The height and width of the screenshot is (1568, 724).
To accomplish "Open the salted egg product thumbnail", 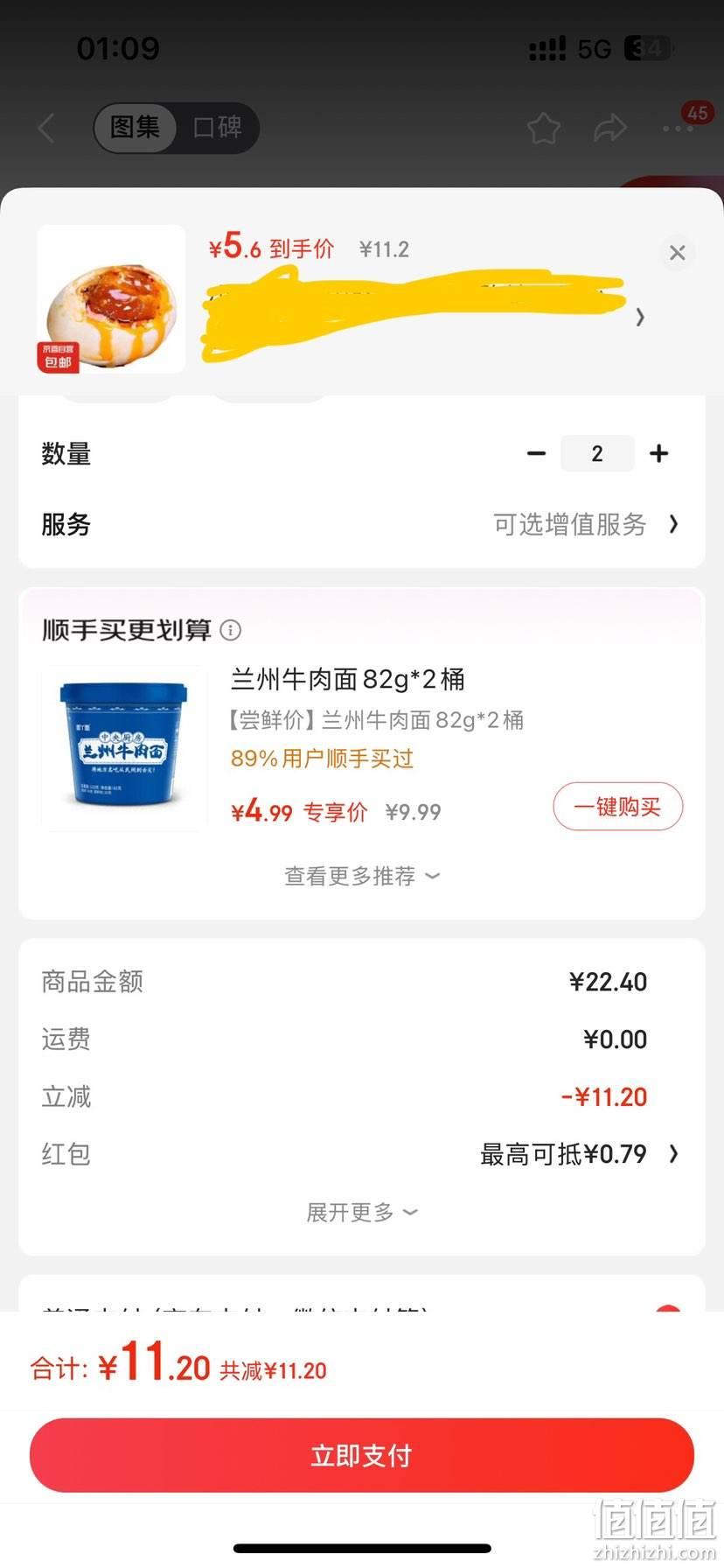I will point(111,299).
